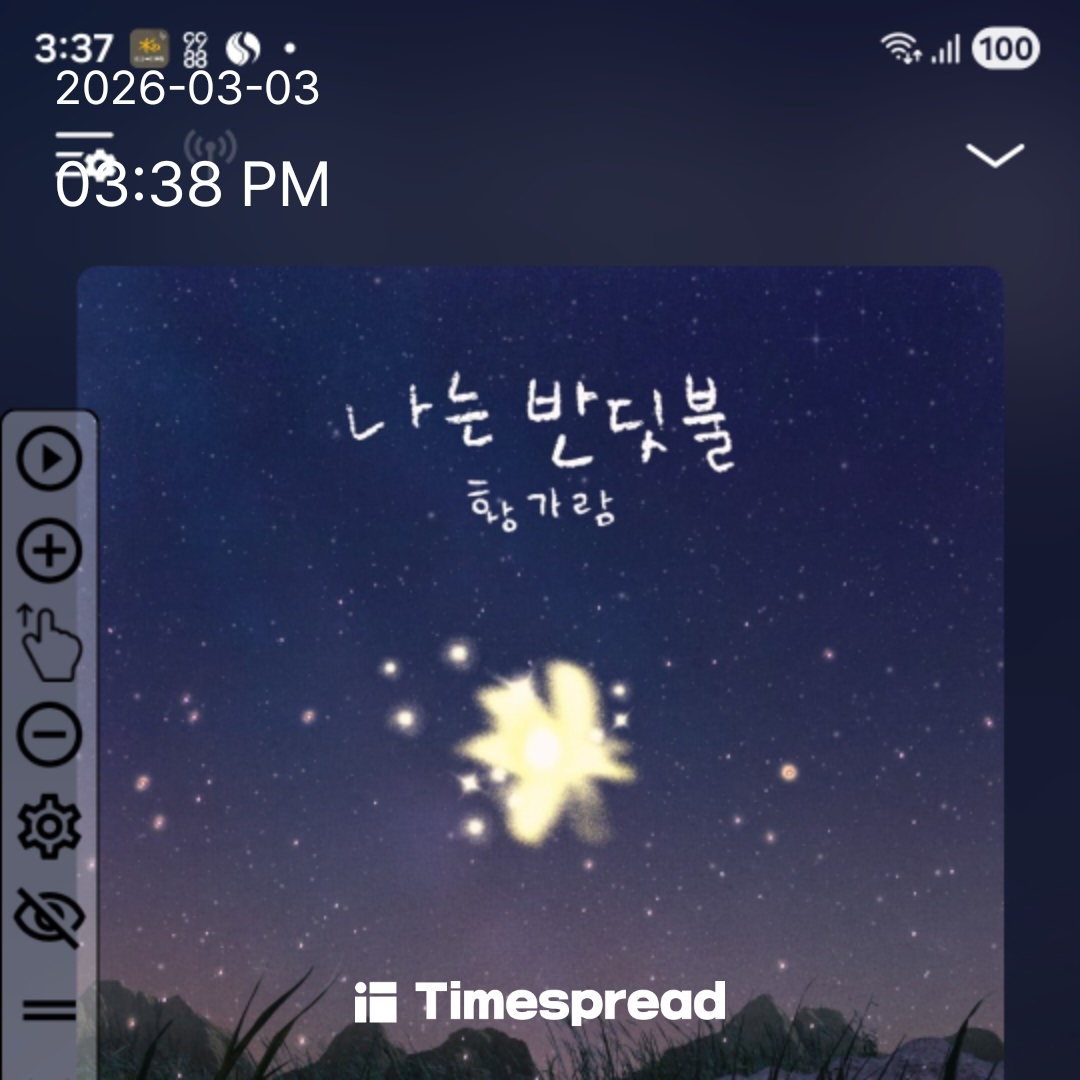Open the player settings list icon

click(85, 153)
